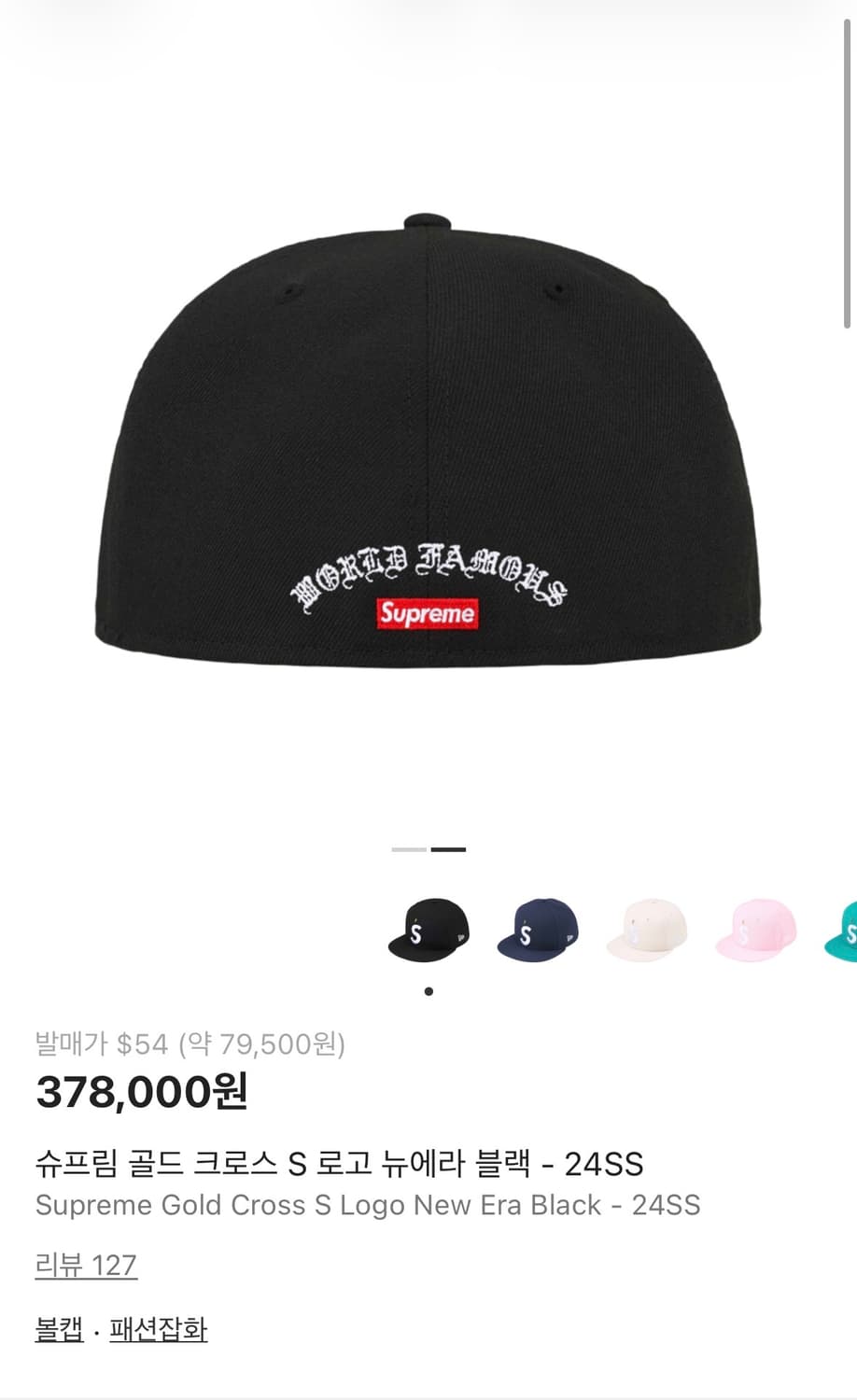Screen dimensions: 857x1400
Task: Click the Supreme box logo on the cap
Action: pos(428,614)
